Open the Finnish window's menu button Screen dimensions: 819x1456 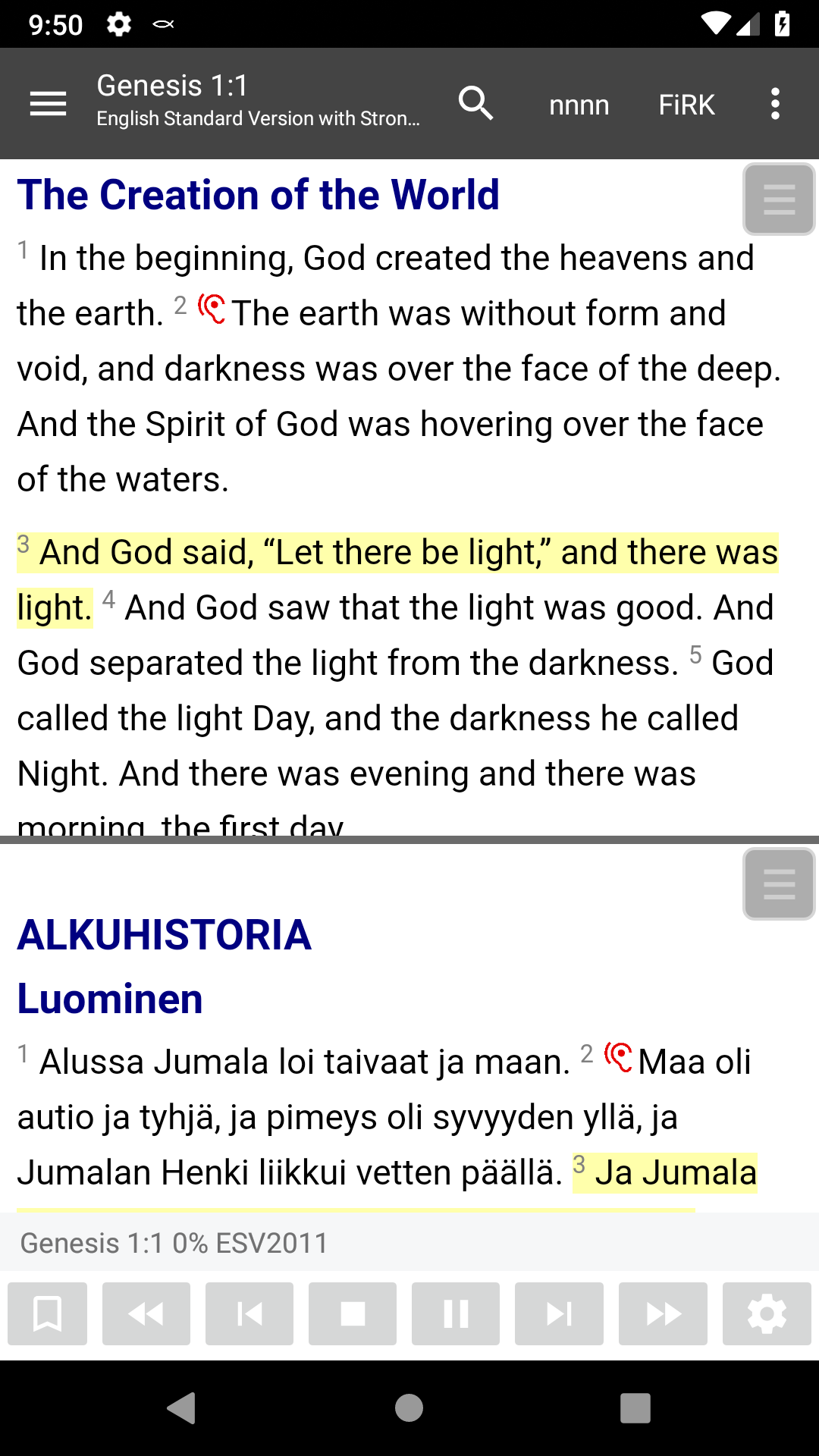[x=779, y=884]
